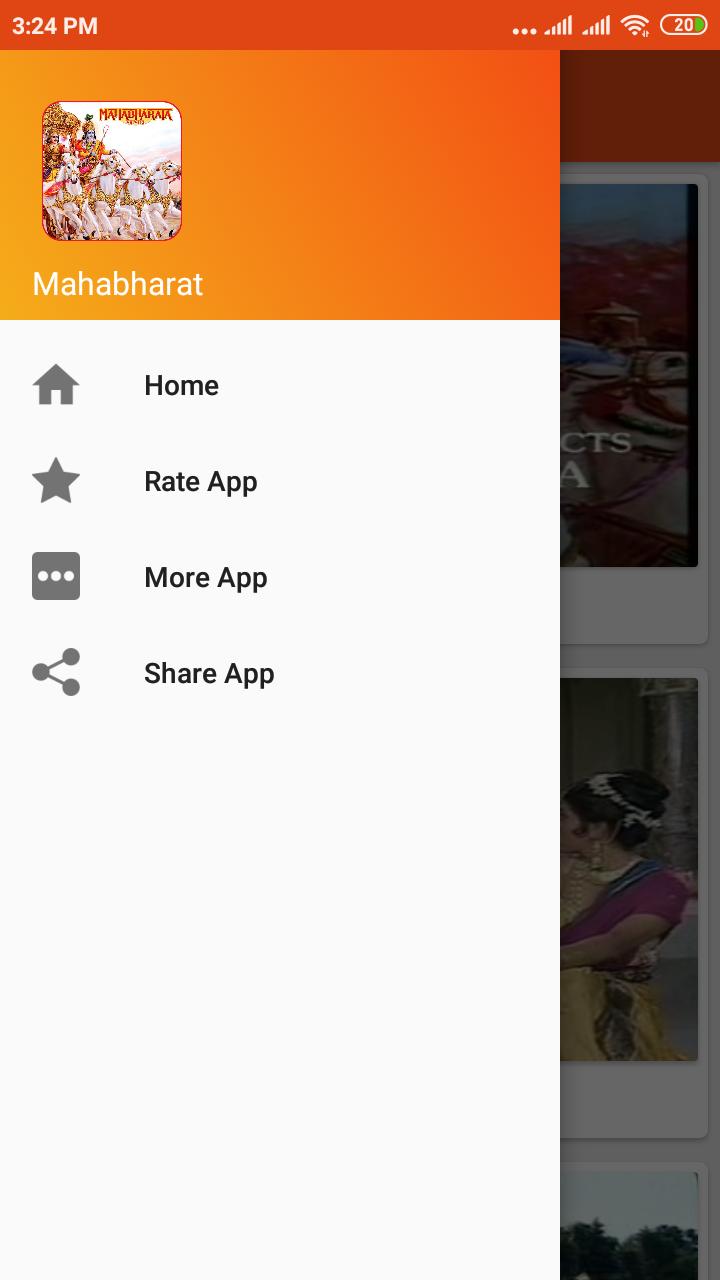Select More App entry

(205, 577)
